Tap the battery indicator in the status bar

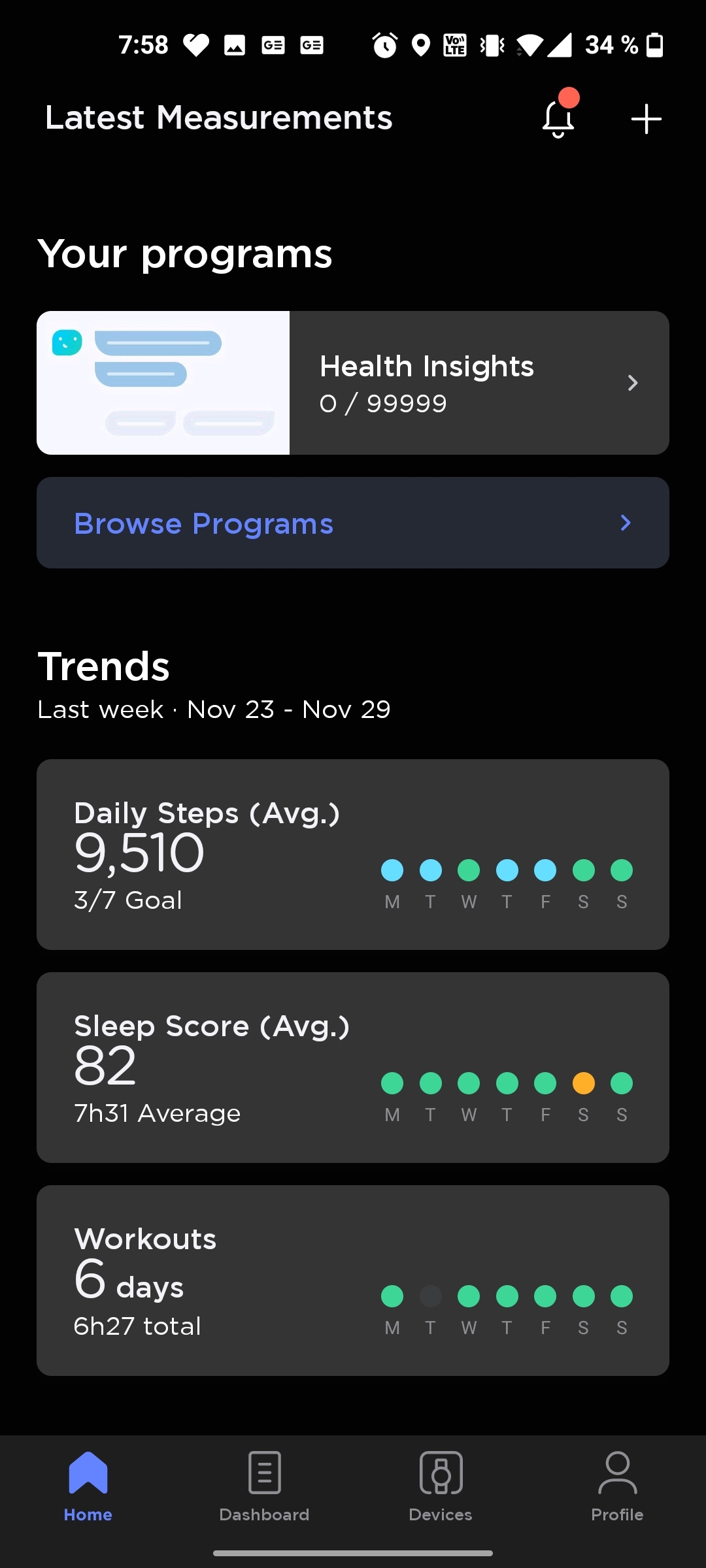(x=653, y=44)
